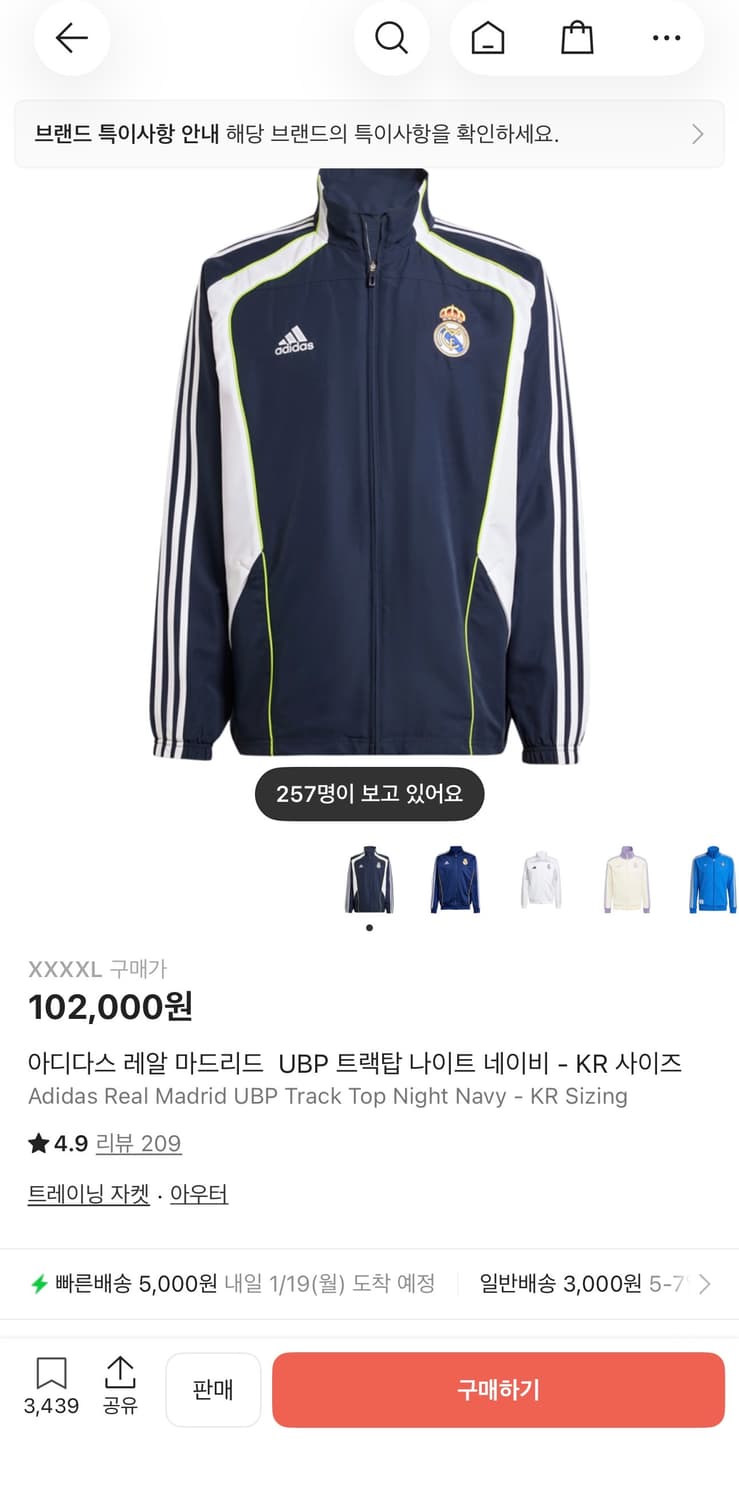739x1500 pixels.
Task: Tap the 구매하기 purchase button
Action: 497,1389
